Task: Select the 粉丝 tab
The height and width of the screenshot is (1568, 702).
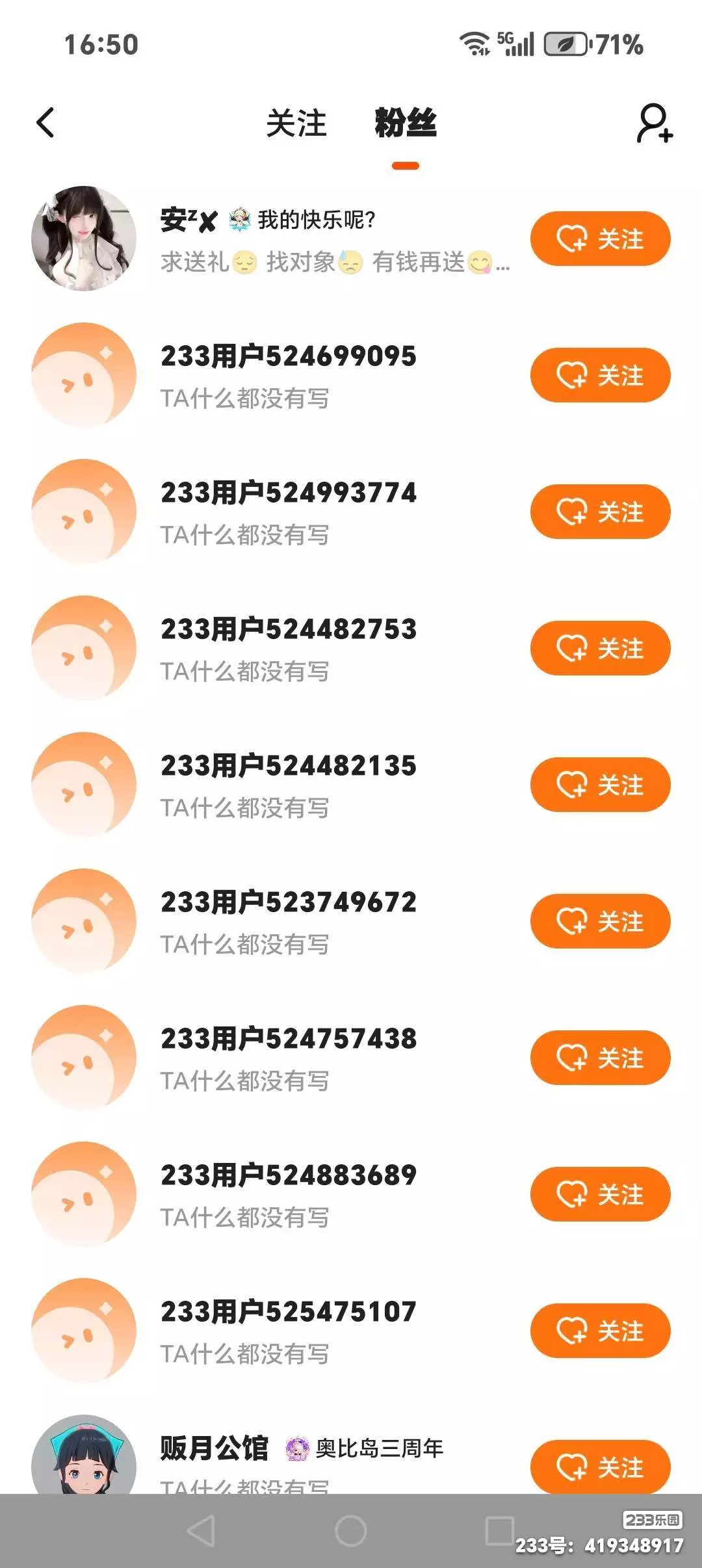Action: (406, 123)
